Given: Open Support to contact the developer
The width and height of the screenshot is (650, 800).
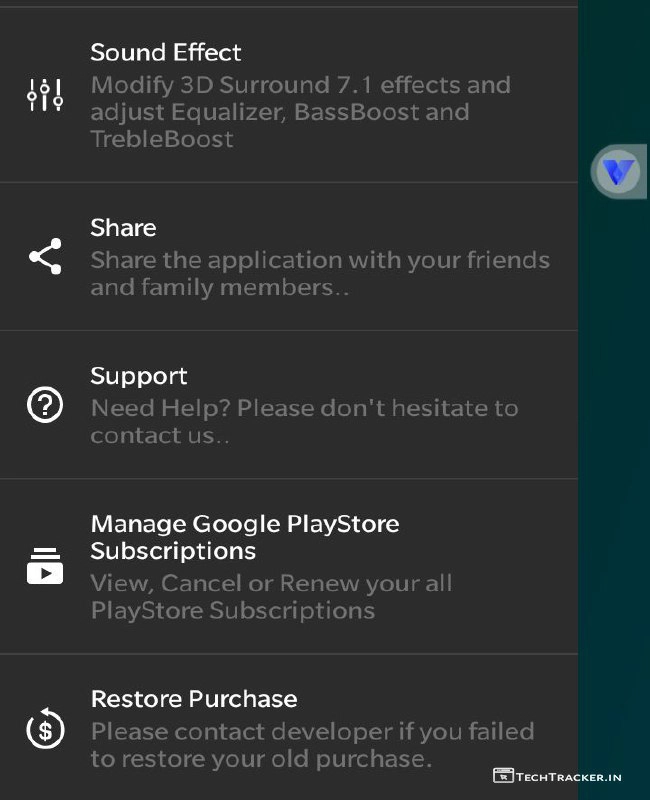Looking at the screenshot, I should (x=290, y=405).
